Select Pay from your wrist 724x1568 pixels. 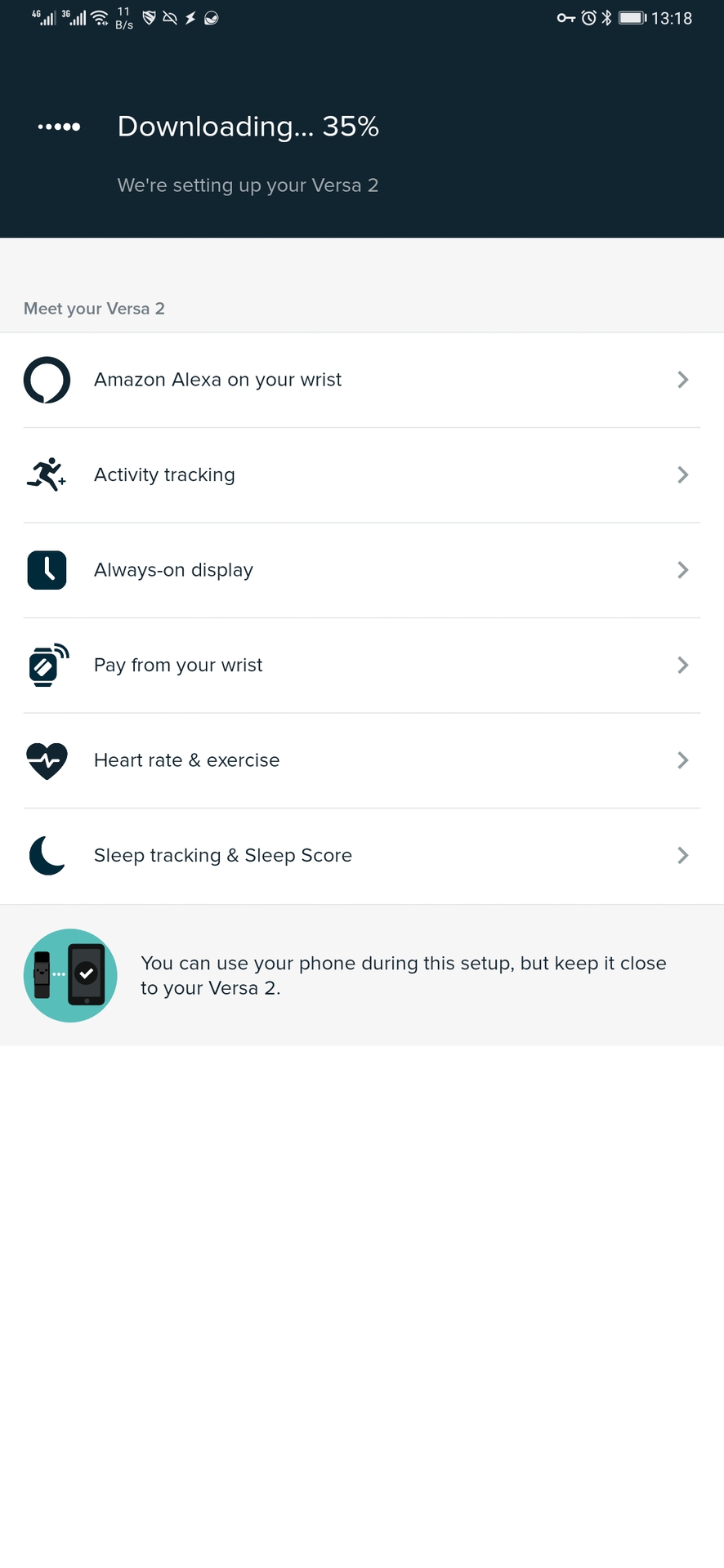(x=361, y=665)
